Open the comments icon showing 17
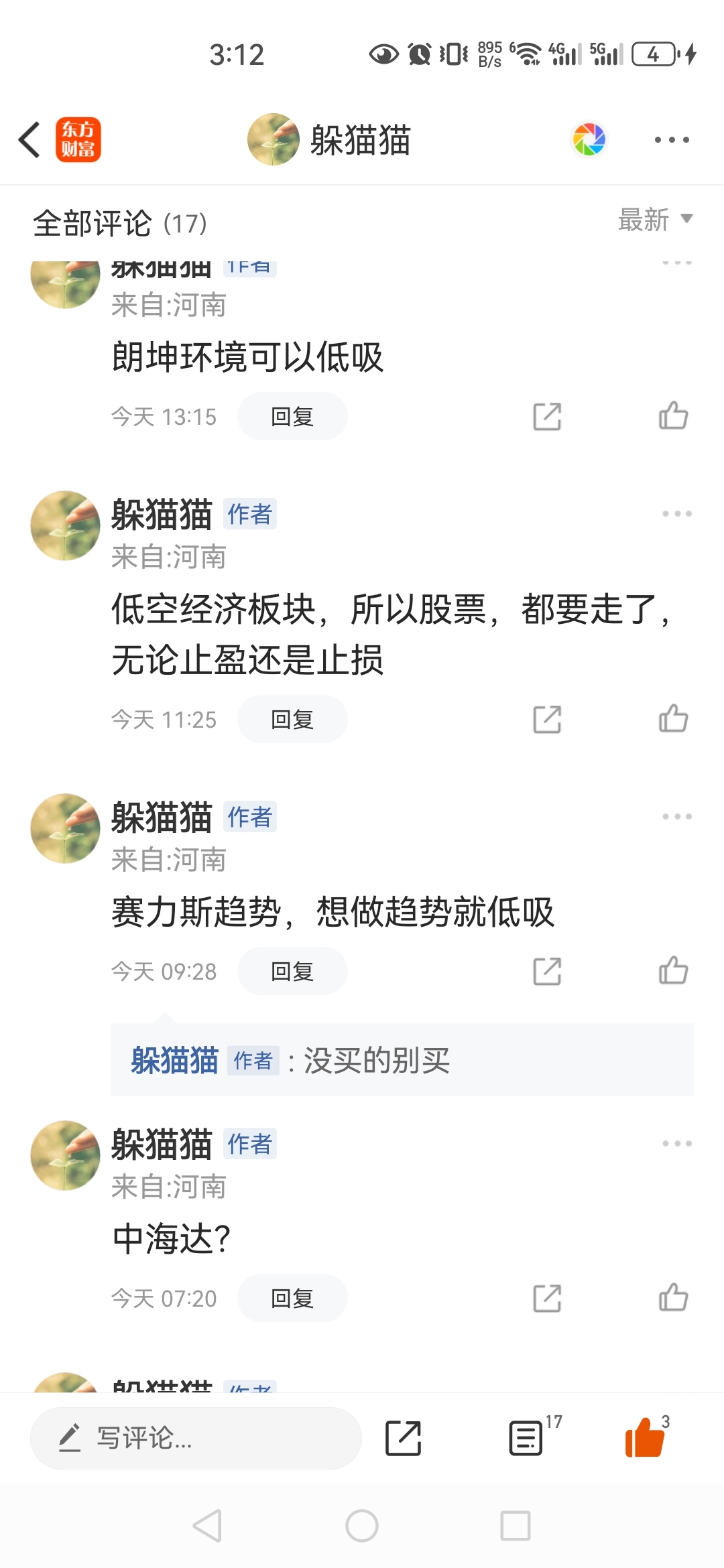Image resolution: width=724 pixels, height=1568 pixels. click(x=526, y=1437)
